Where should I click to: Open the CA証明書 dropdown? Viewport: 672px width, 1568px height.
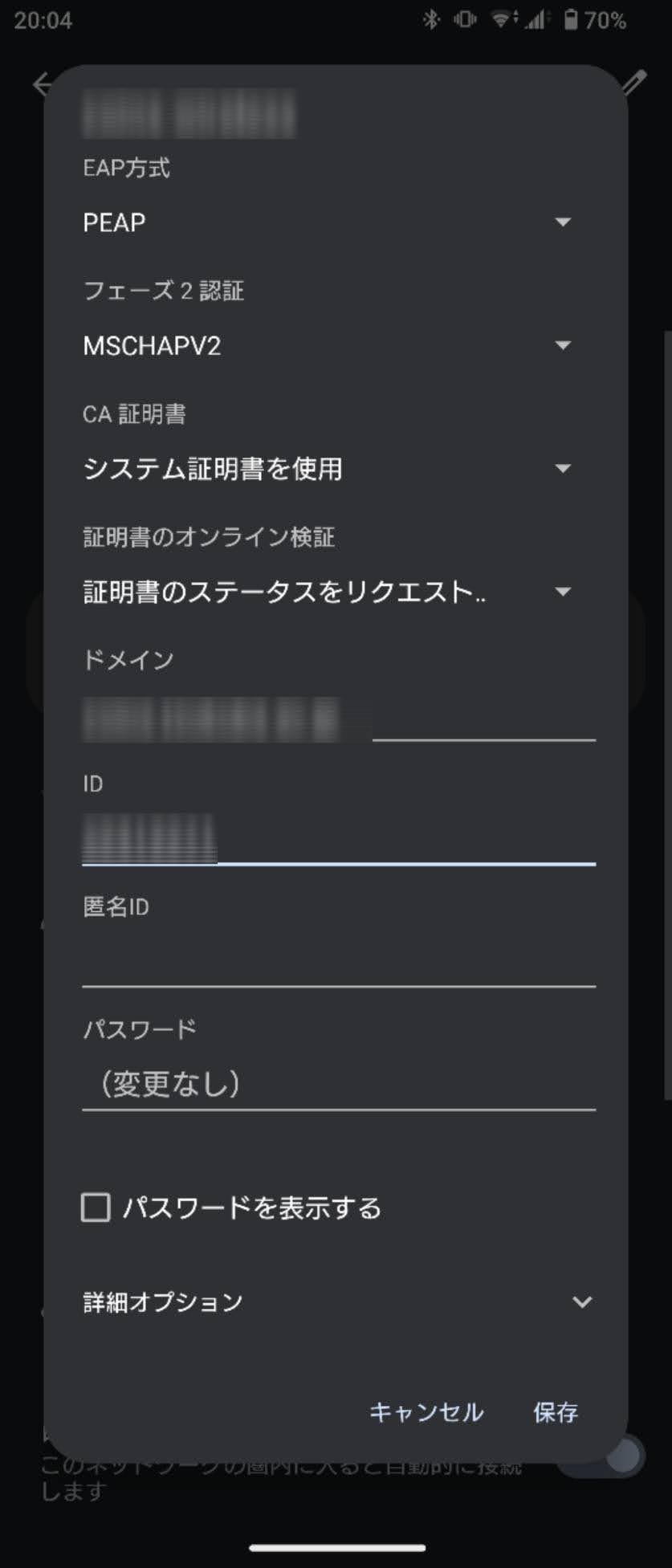[x=327, y=469]
